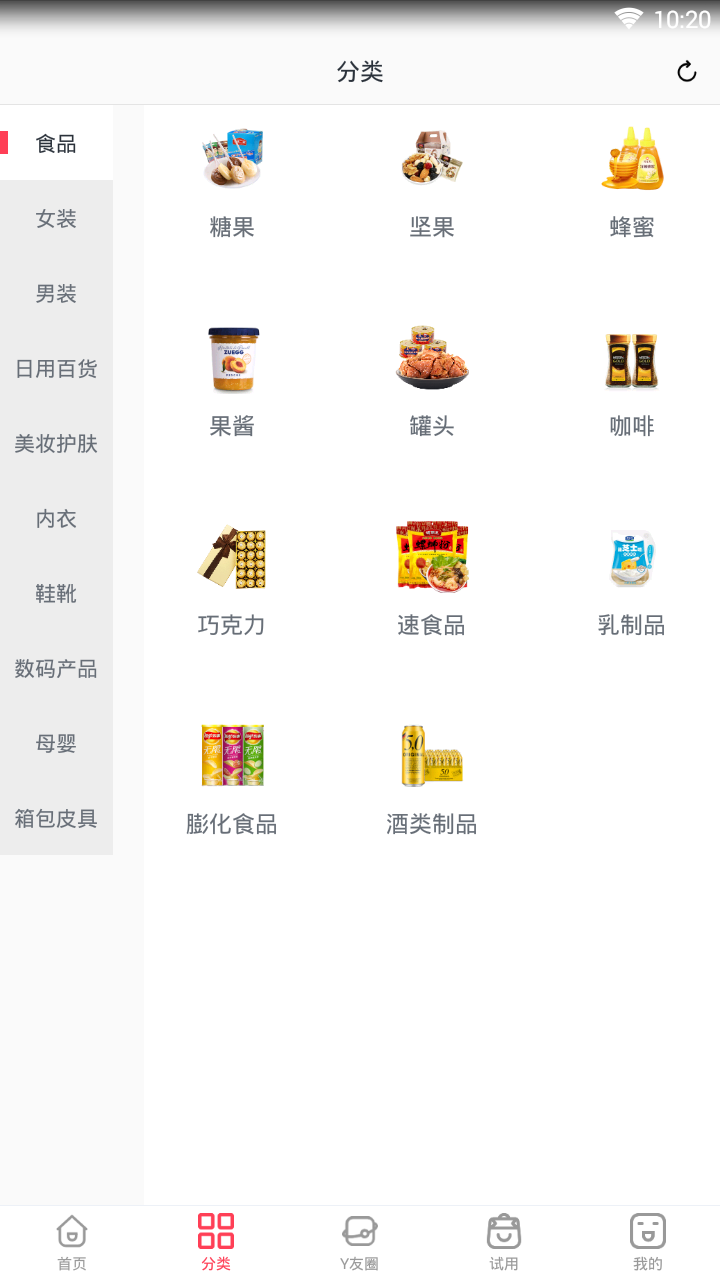
Task: Open the 日用百货 category
Action: pos(56,368)
